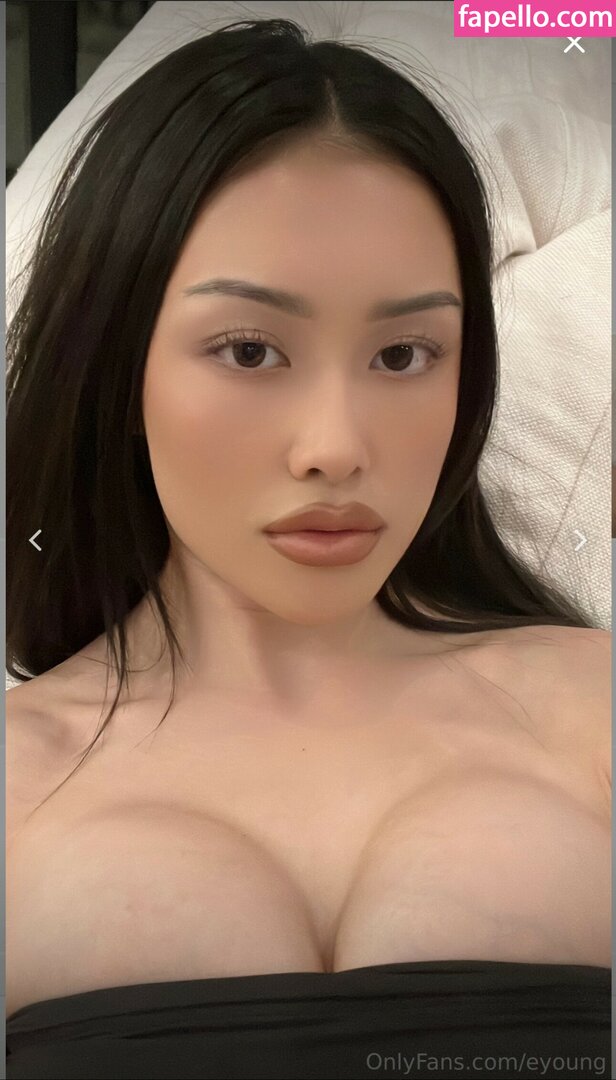Close the image viewer
The width and height of the screenshot is (616, 1080).
coord(574,44)
